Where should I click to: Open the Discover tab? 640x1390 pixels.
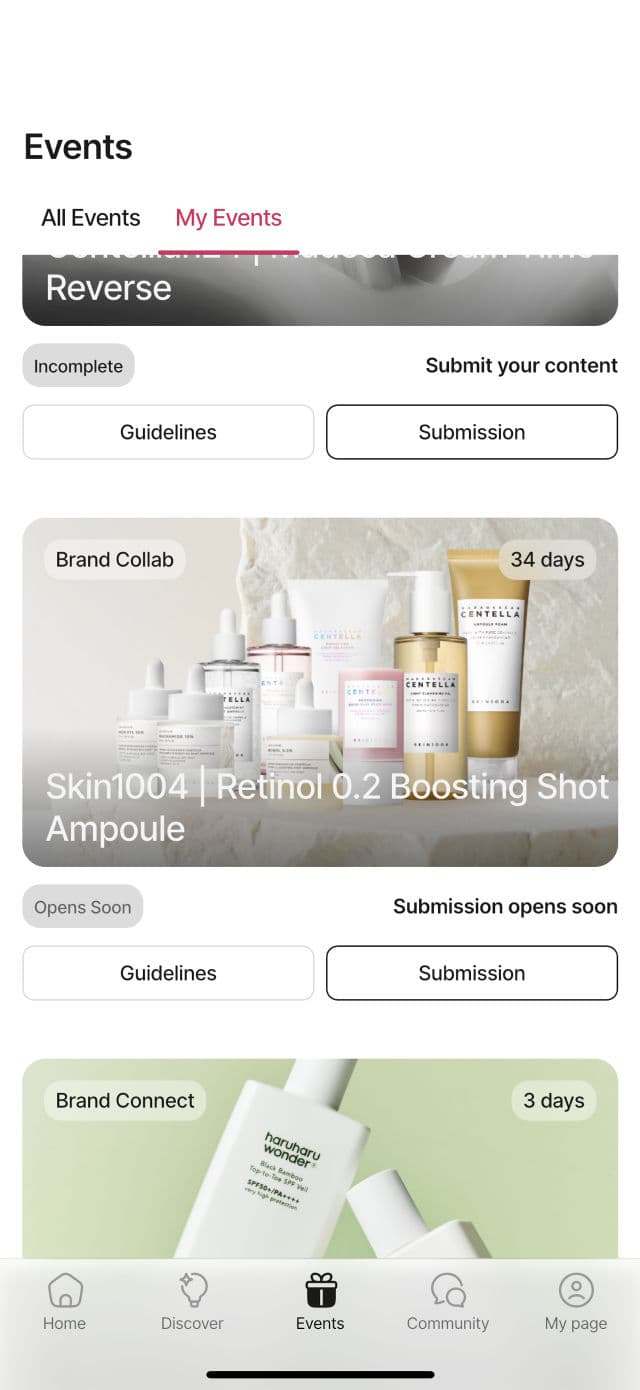pyautogui.click(x=192, y=1302)
